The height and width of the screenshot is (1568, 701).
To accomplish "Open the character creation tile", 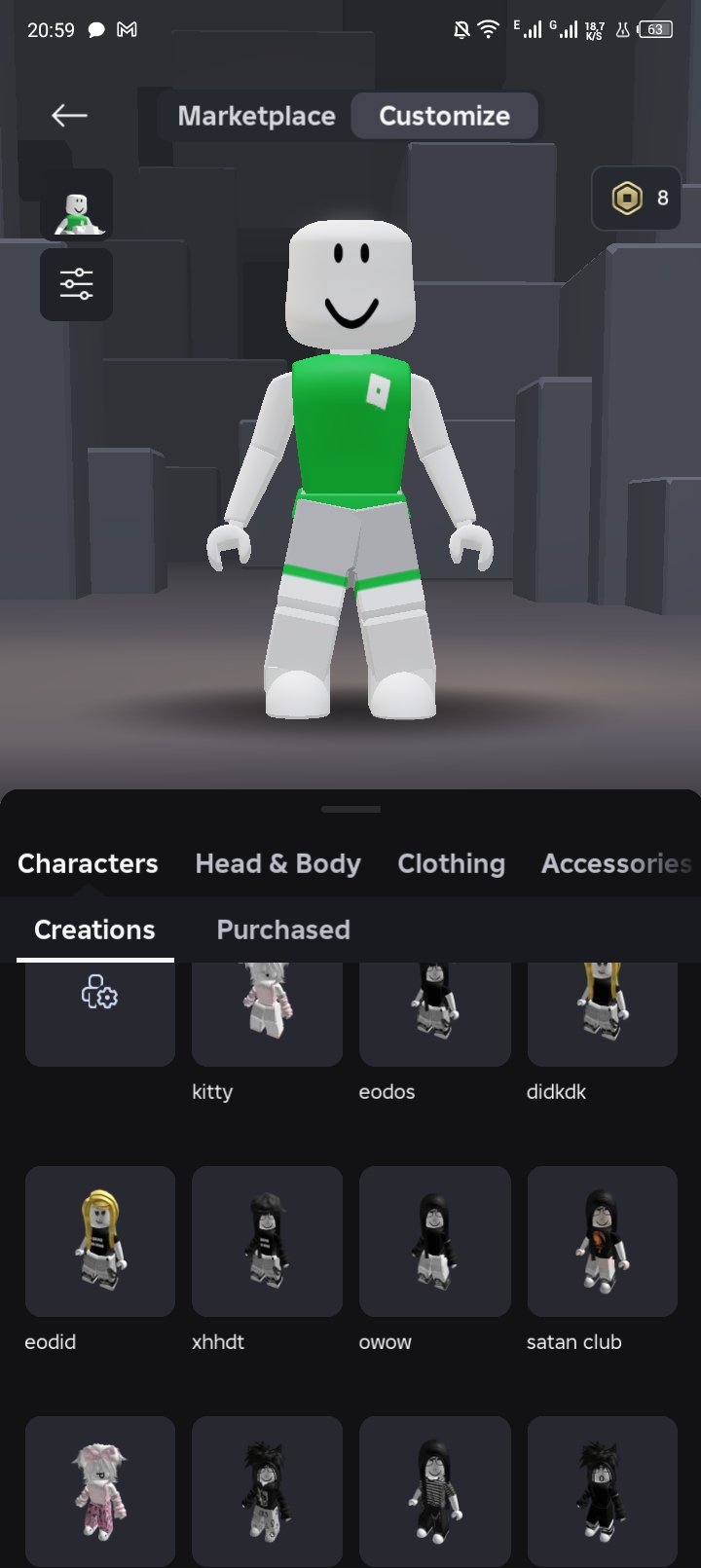I will click(x=99, y=1010).
